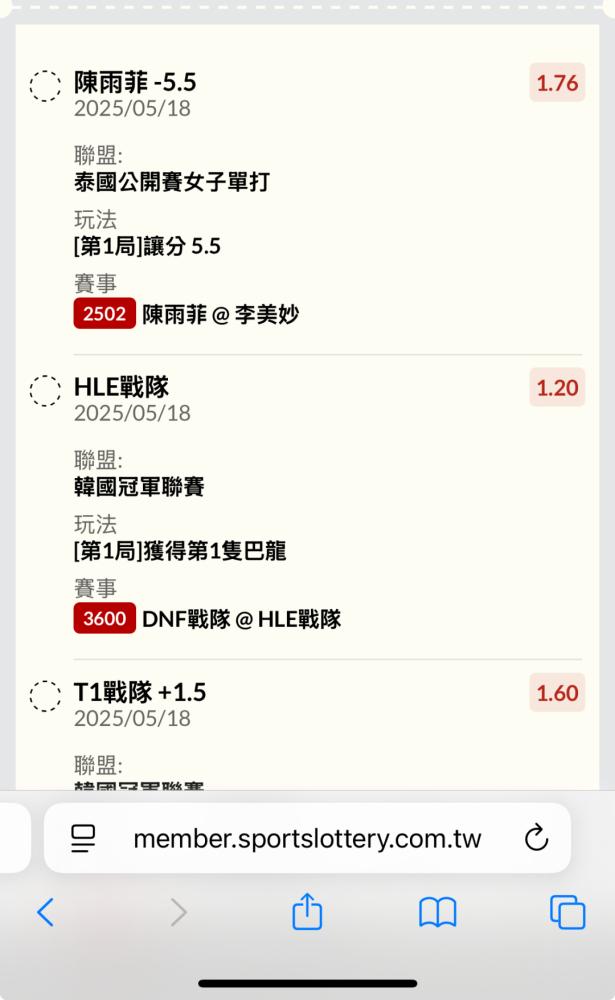Tap the 1.20 odds for HLE戰隊
Viewport: 615px width, 1000px height.
[x=557, y=388]
